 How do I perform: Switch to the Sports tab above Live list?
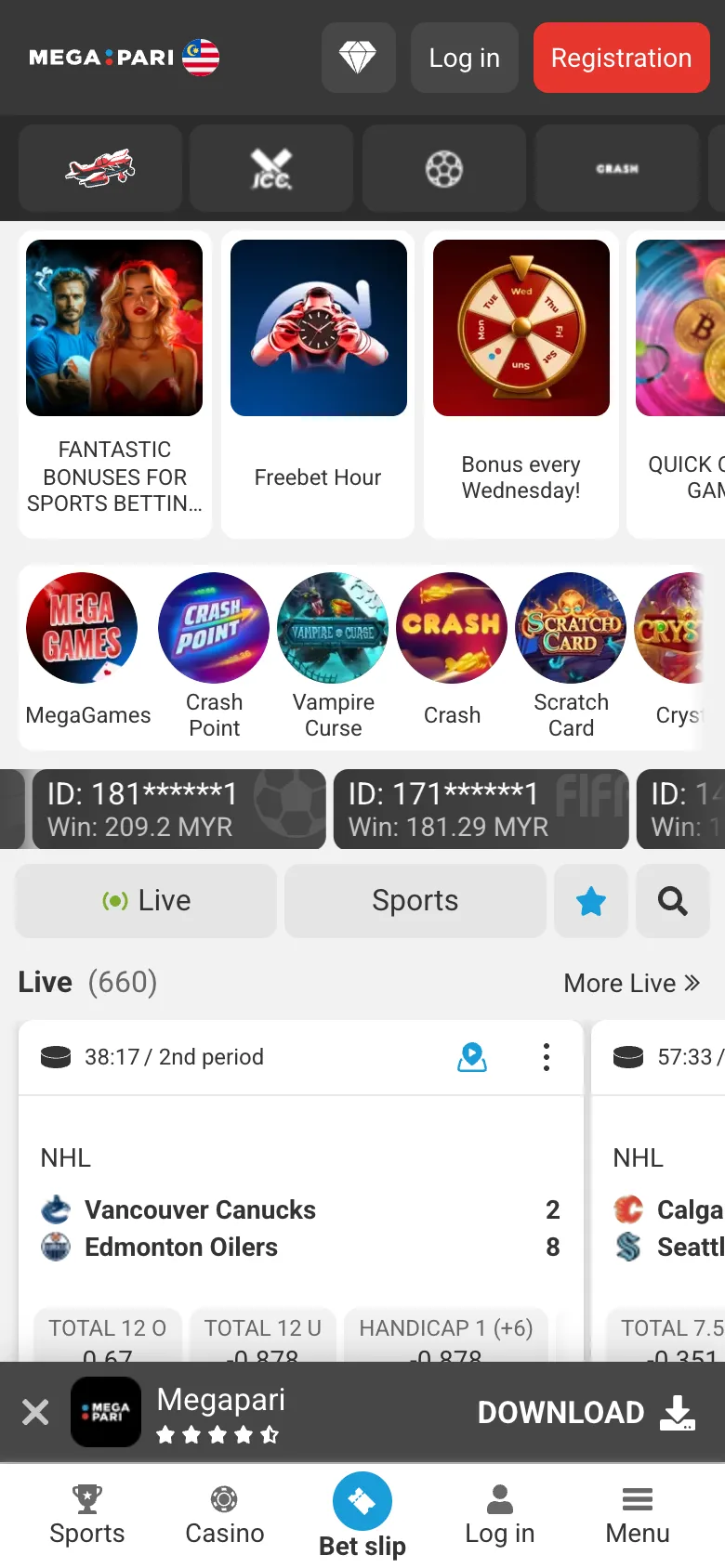click(415, 900)
